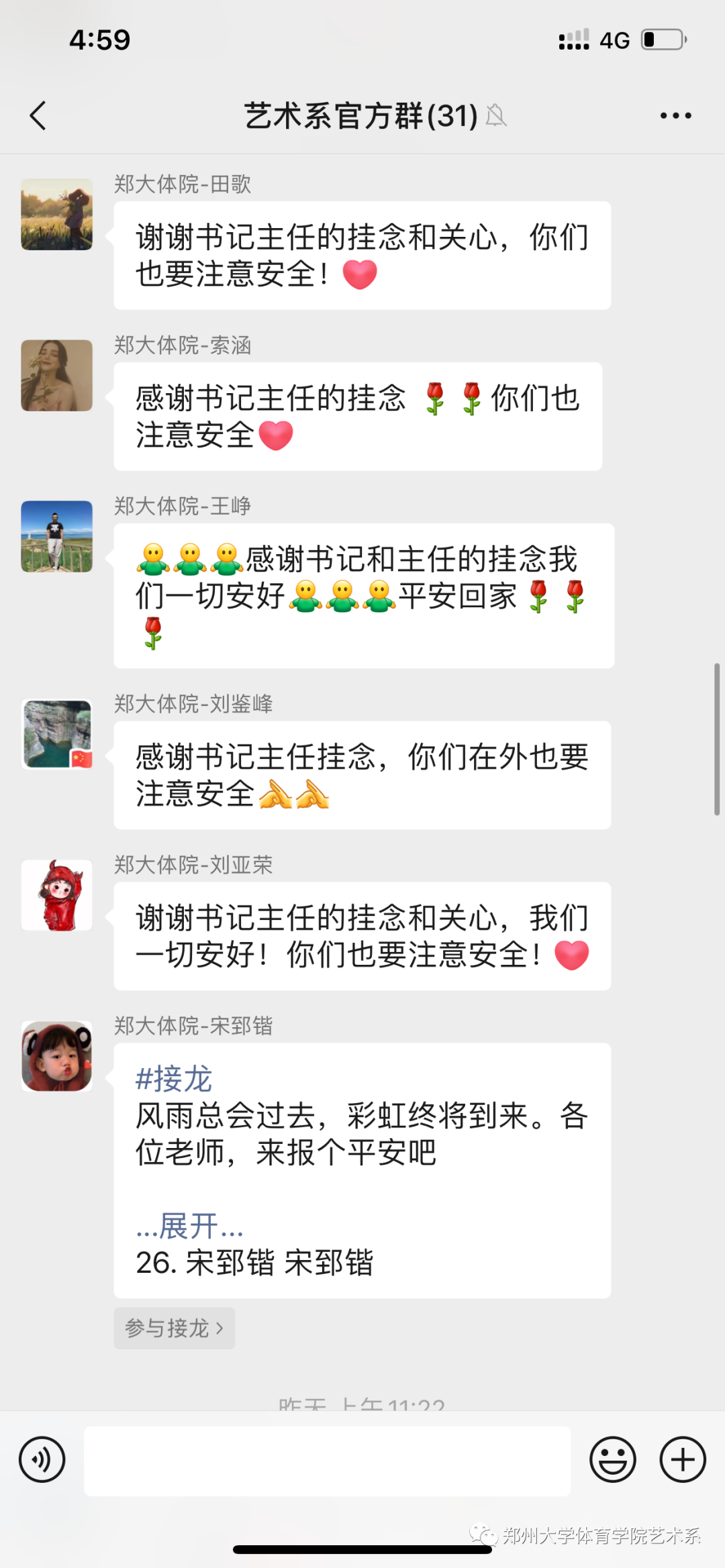
Task: Go back from the group chat
Action: coord(39,115)
